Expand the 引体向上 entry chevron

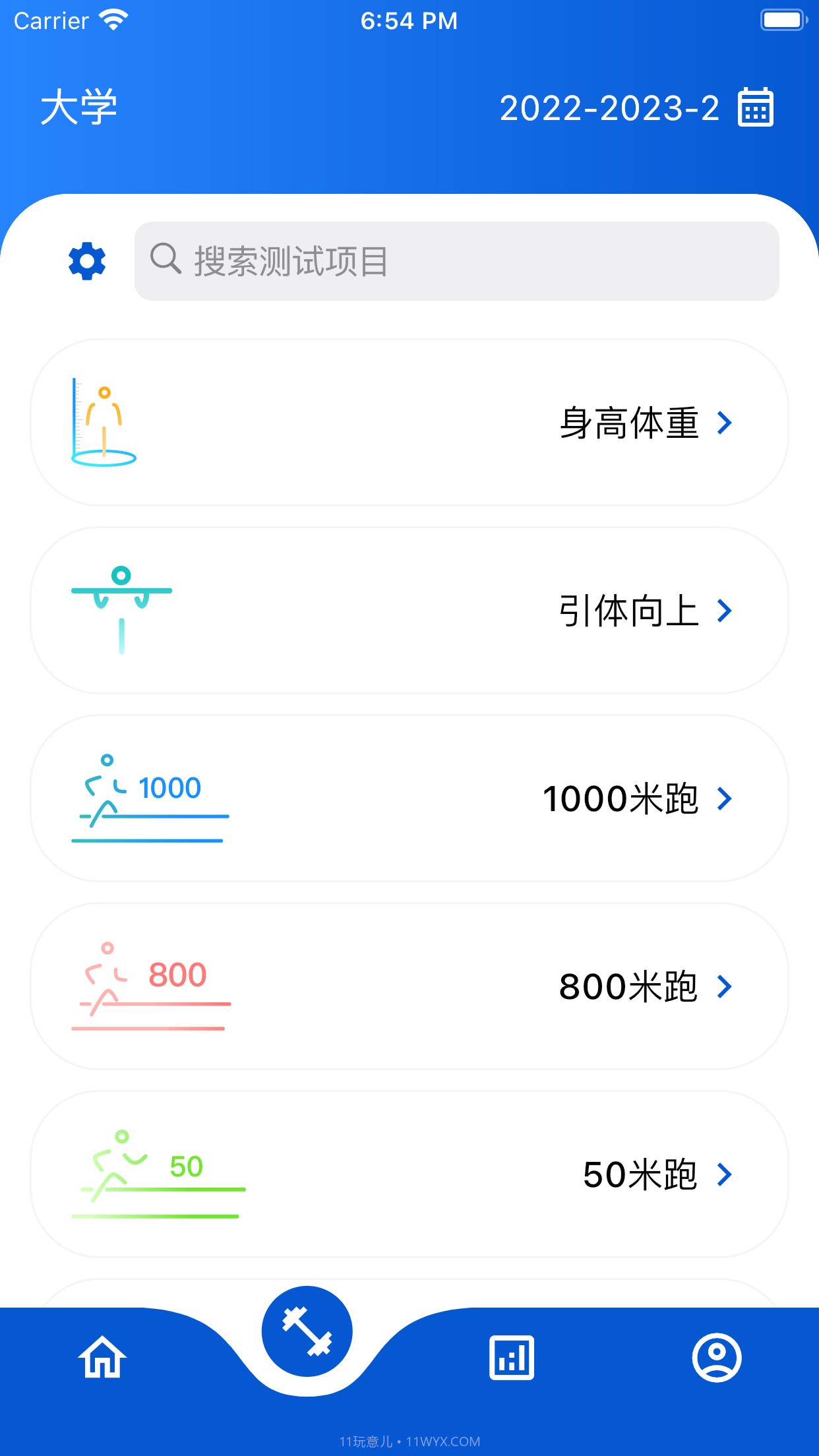724,612
